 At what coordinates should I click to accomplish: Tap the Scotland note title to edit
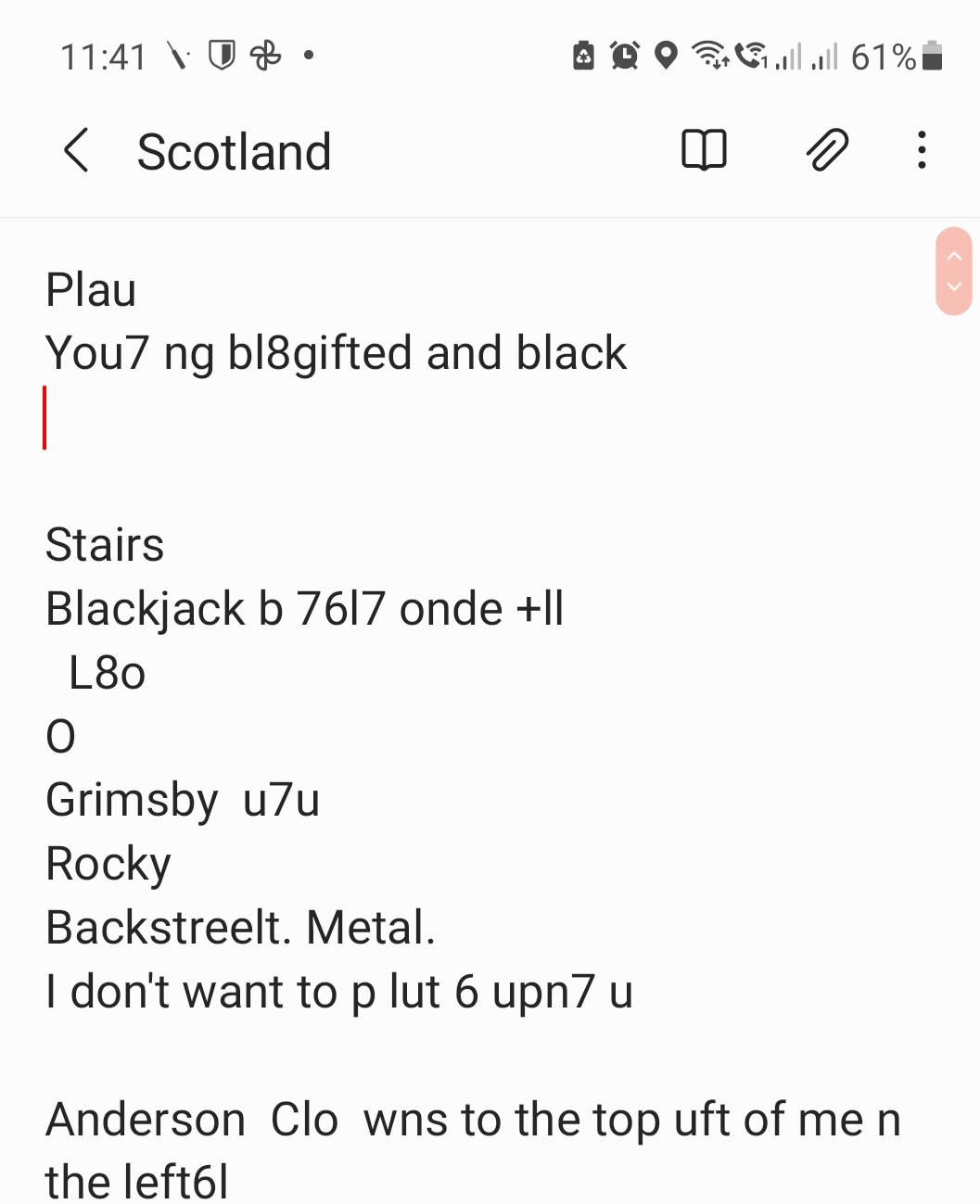coord(234,152)
